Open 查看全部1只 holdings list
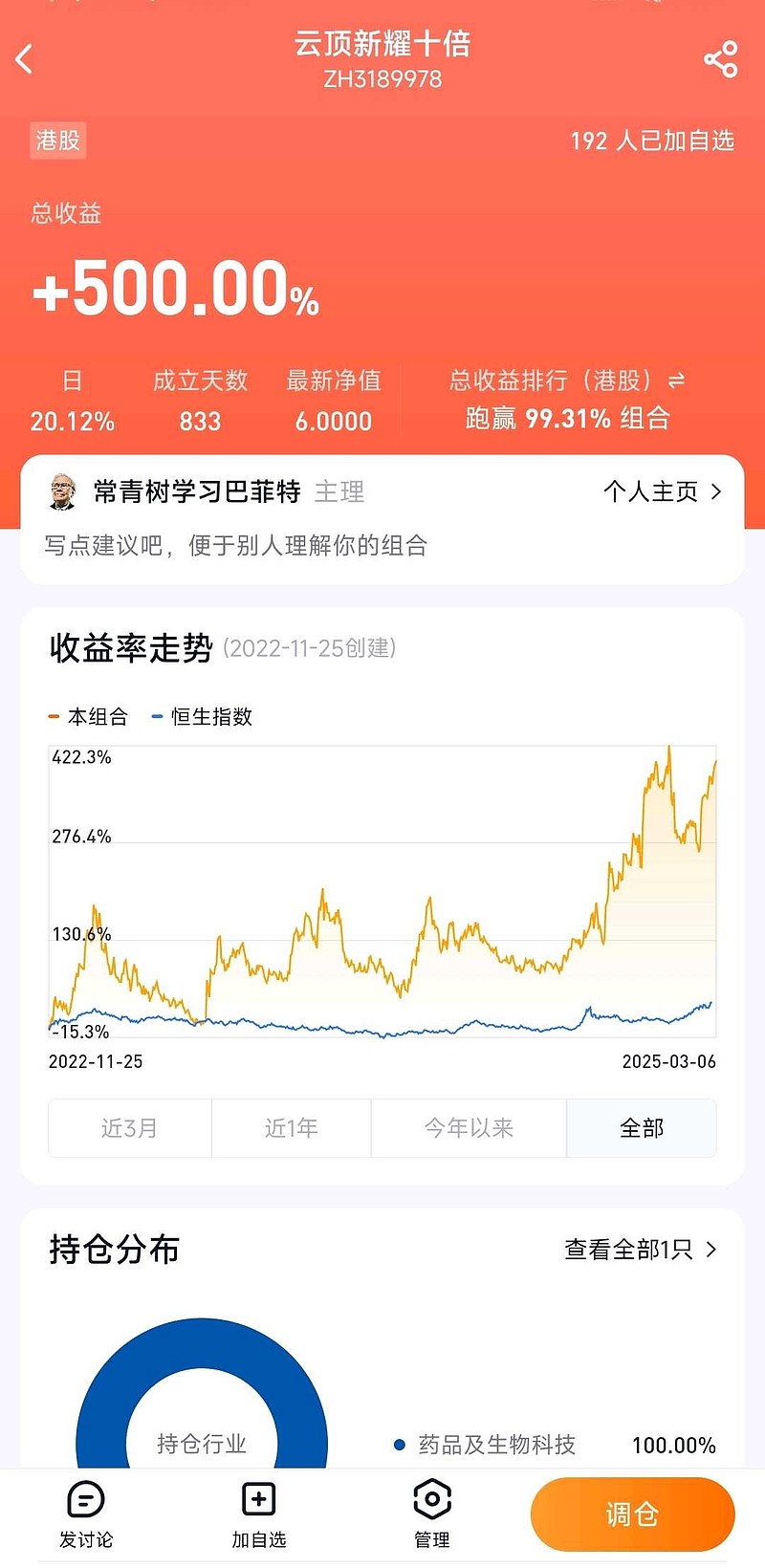Image resolution: width=765 pixels, height=1568 pixels. pyautogui.click(x=640, y=1250)
